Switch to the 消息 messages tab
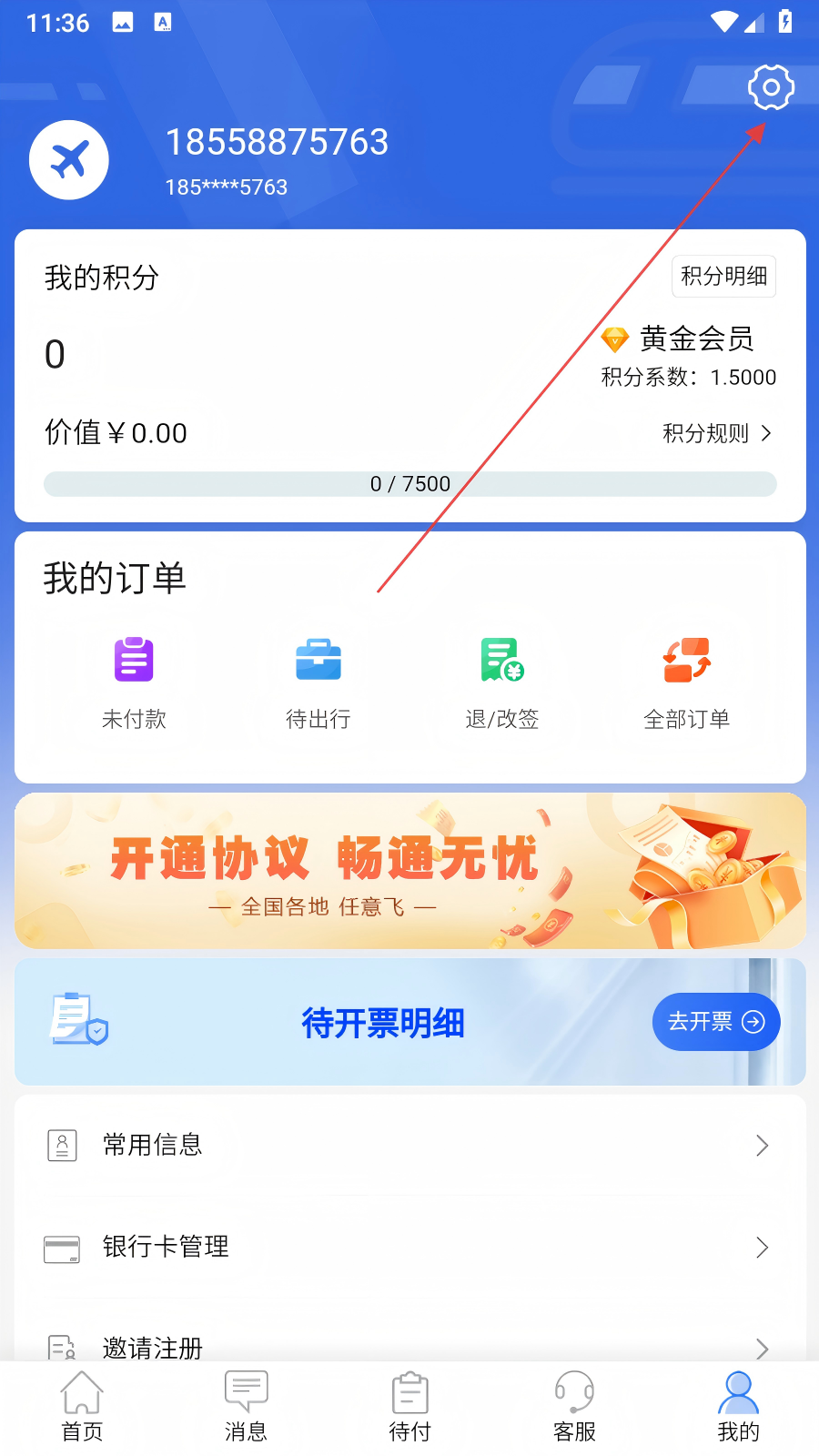The width and height of the screenshot is (819, 1456). point(246,1407)
